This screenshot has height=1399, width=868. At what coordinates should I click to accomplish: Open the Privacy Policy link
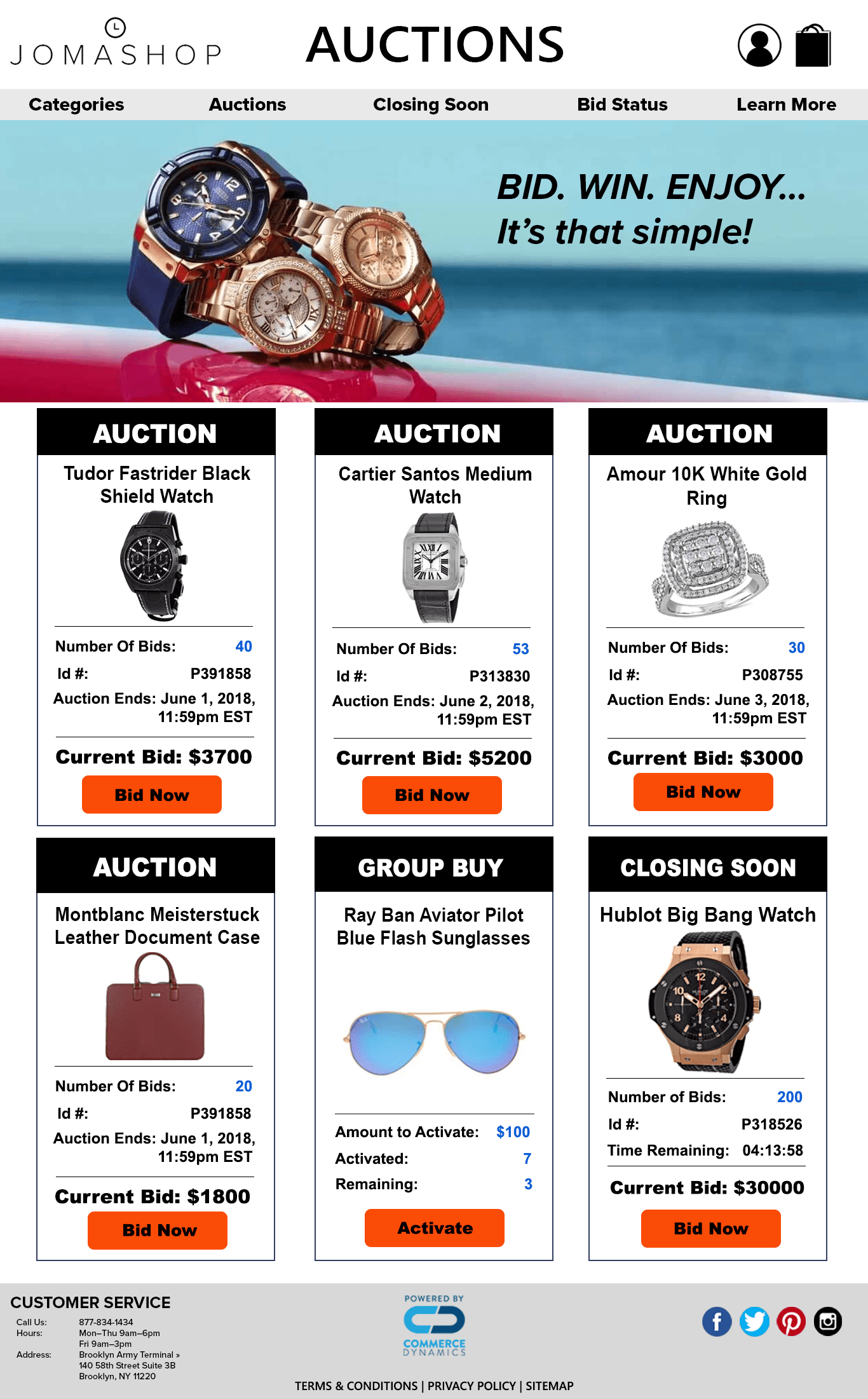[x=471, y=1386]
